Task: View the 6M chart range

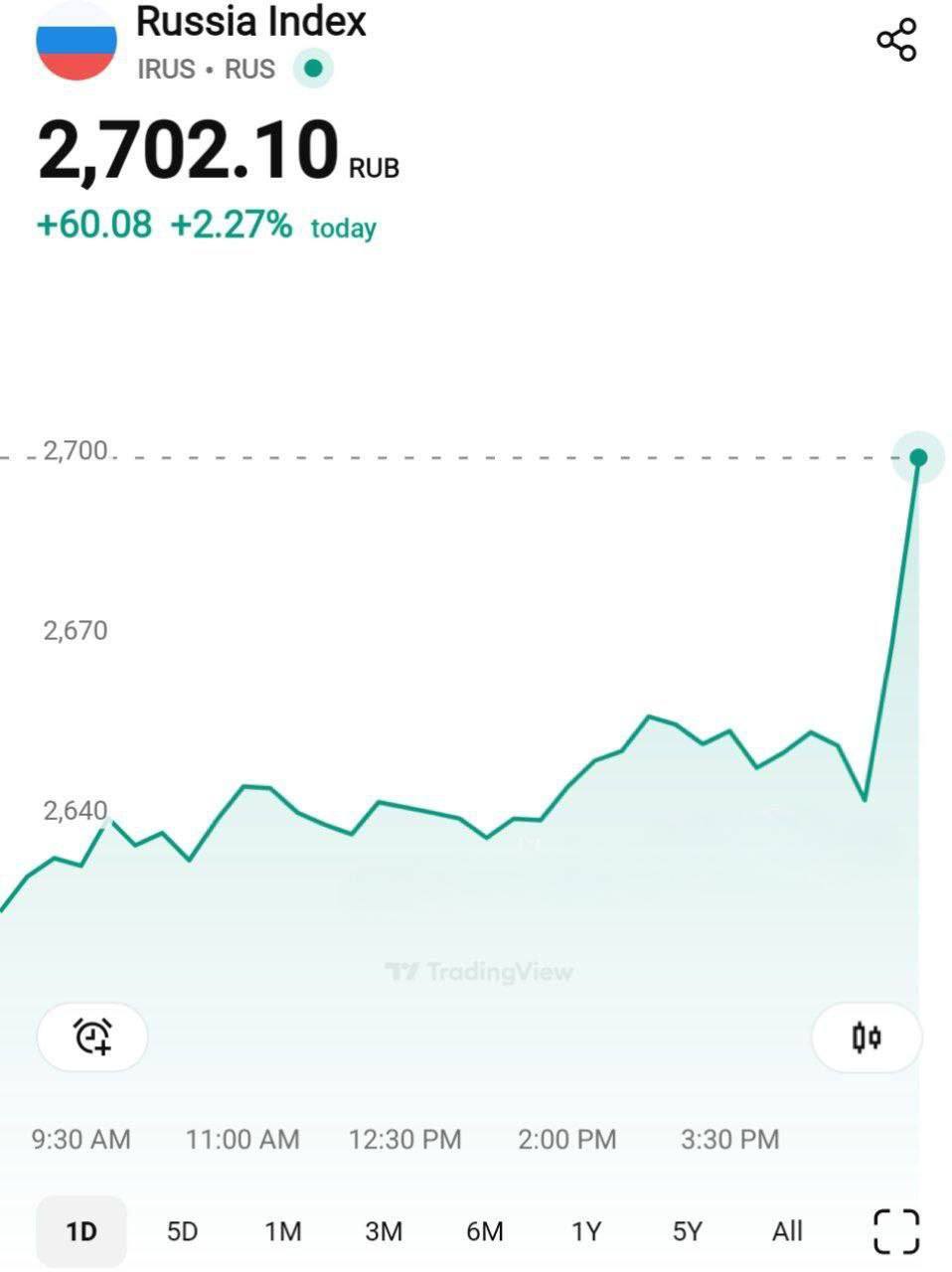Action: [x=485, y=1231]
